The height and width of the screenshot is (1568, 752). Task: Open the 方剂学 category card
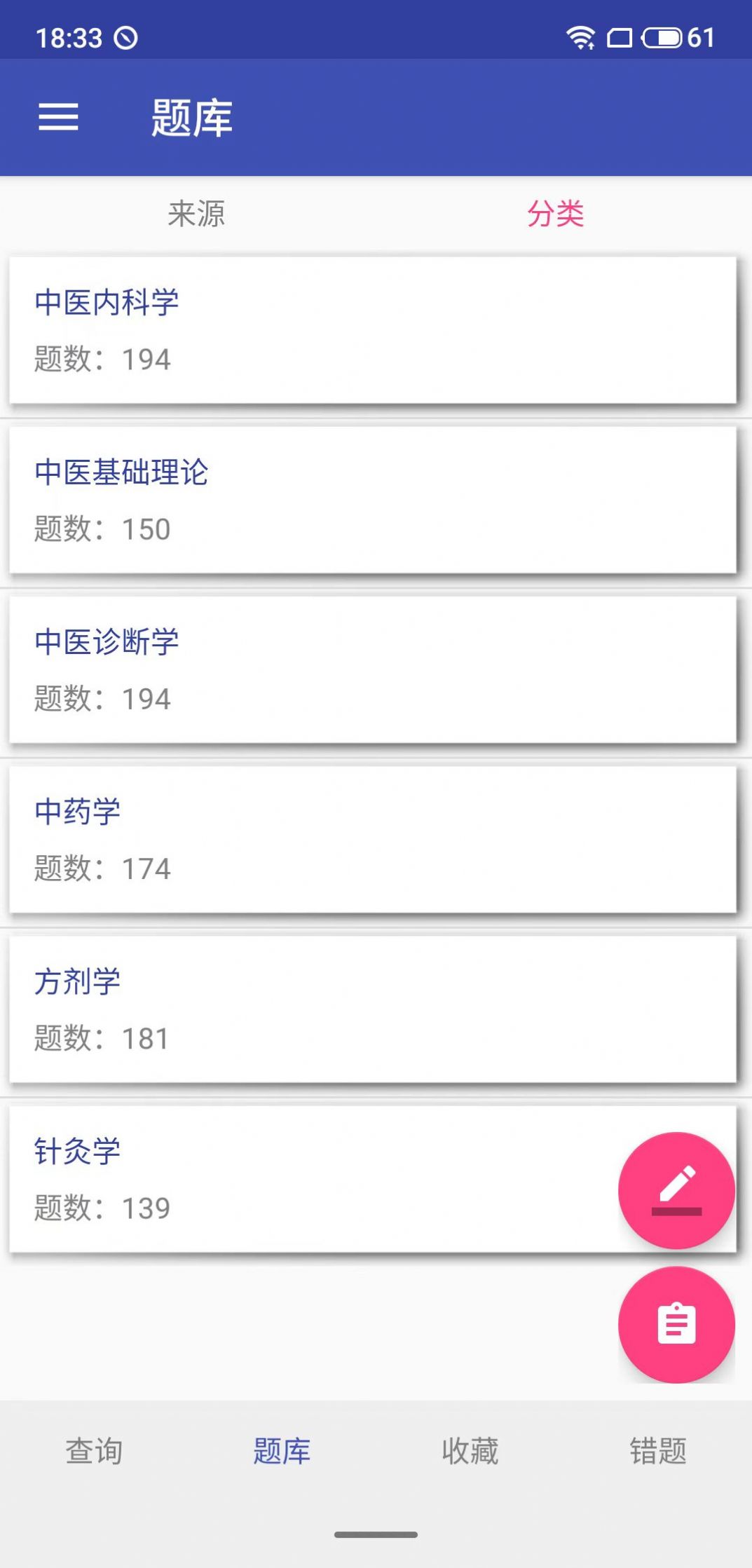click(372, 1009)
